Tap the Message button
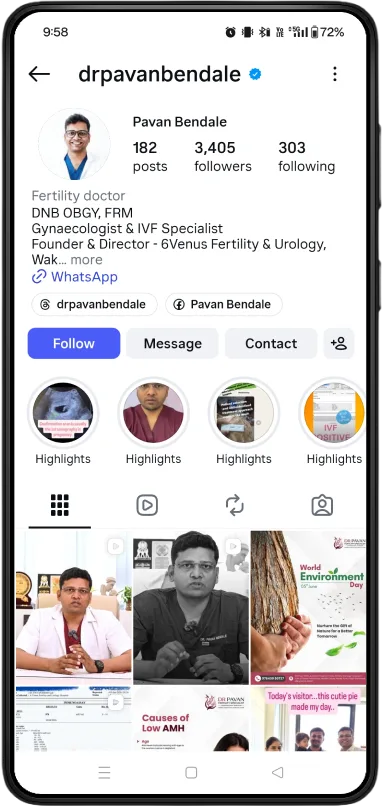The width and height of the screenshot is (382, 806). pos(173,343)
